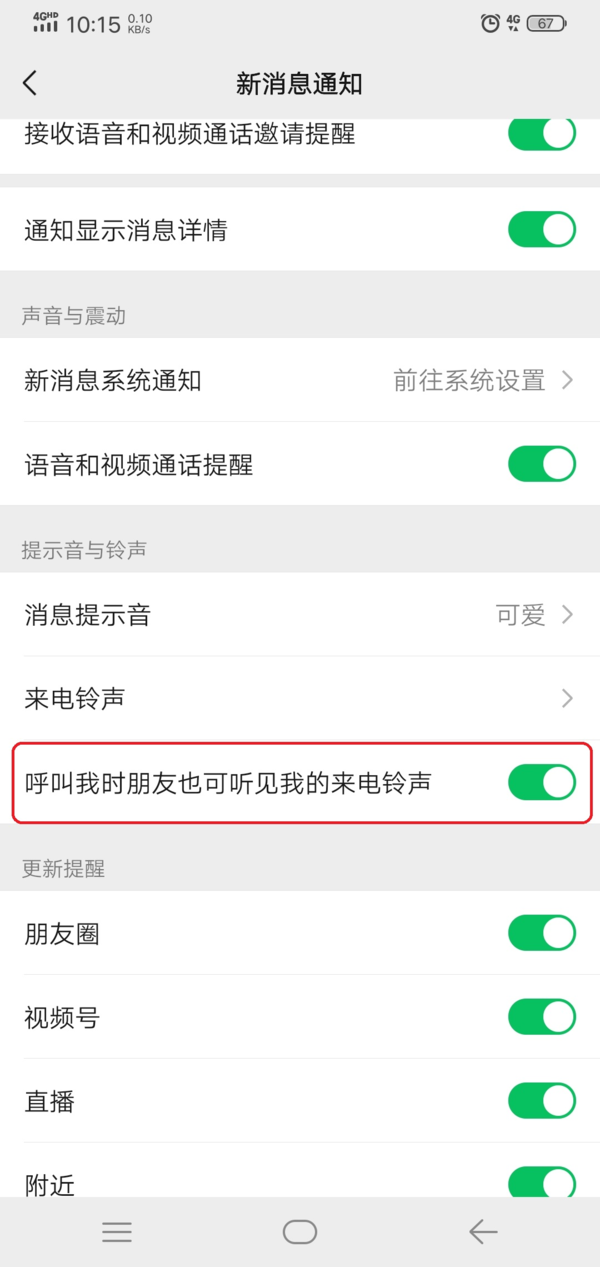Image resolution: width=600 pixels, height=1267 pixels.
Task: Turn off 语音和视频通话提醒
Action: tap(541, 464)
